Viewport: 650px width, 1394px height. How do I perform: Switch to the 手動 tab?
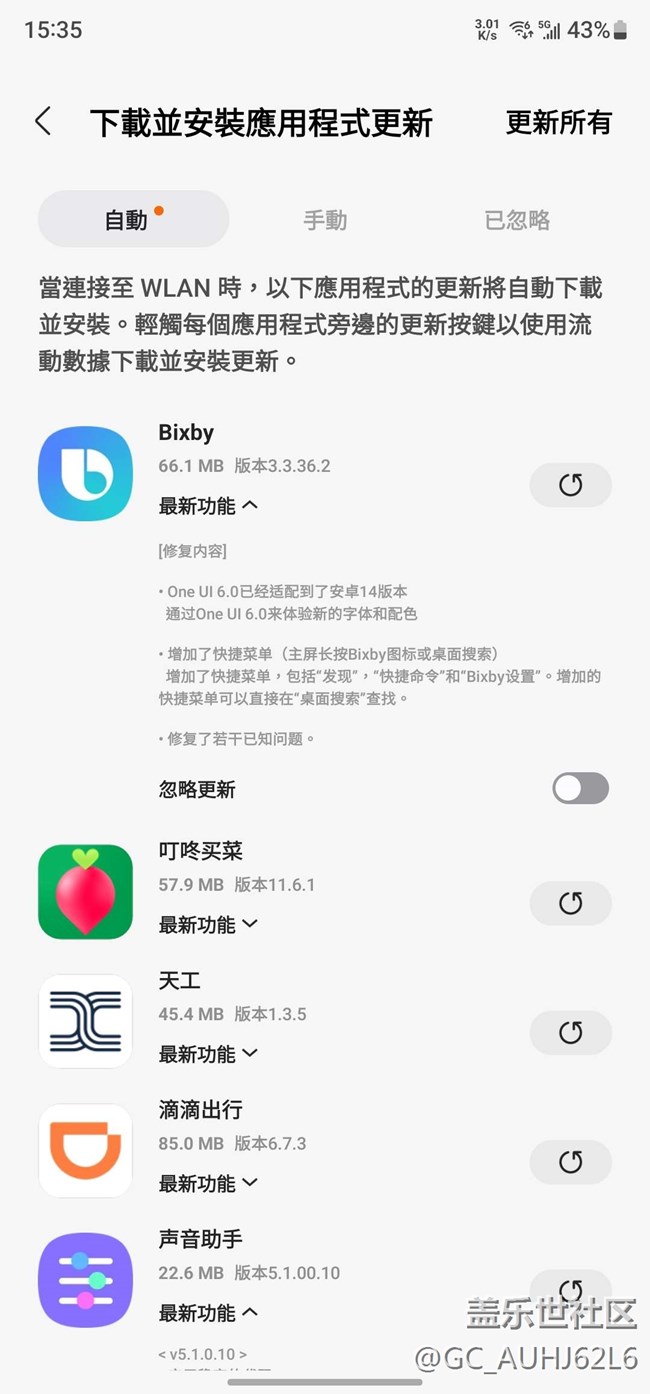[x=325, y=220]
